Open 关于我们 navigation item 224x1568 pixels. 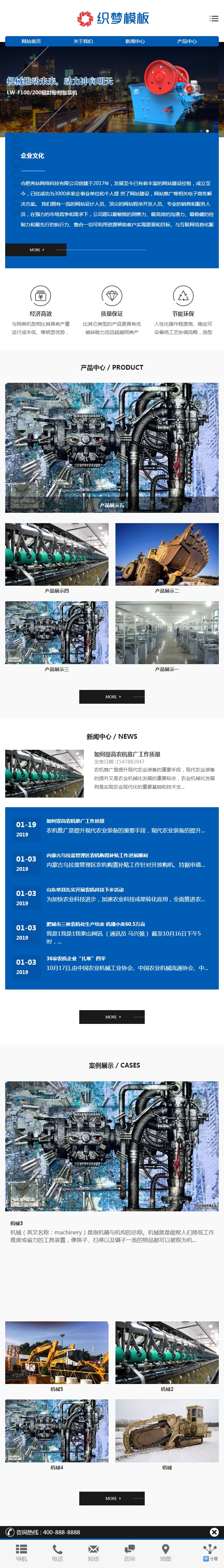pos(83,41)
